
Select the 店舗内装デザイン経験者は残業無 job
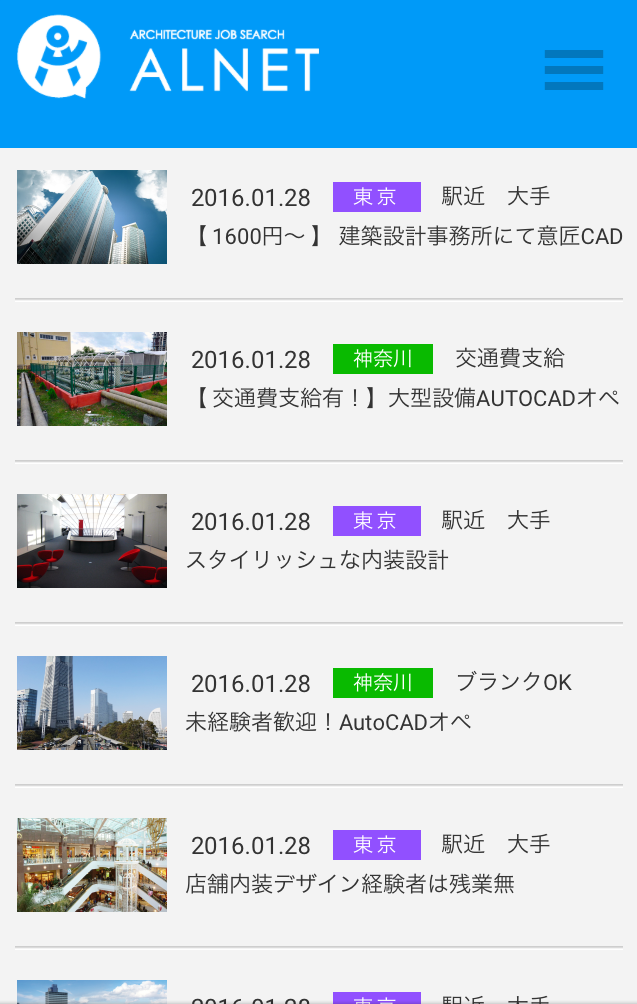[350, 884]
